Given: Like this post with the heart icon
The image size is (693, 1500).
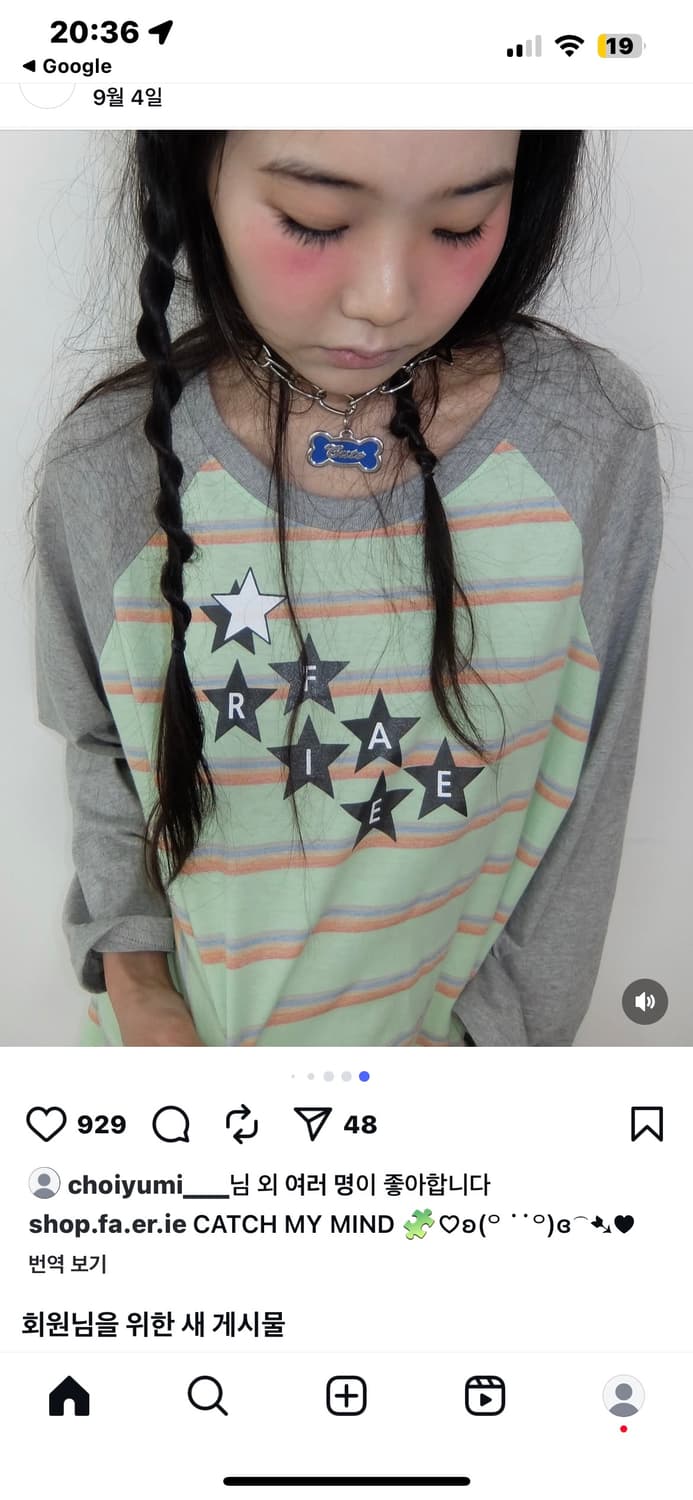Looking at the screenshot, I should [46, 1125].
